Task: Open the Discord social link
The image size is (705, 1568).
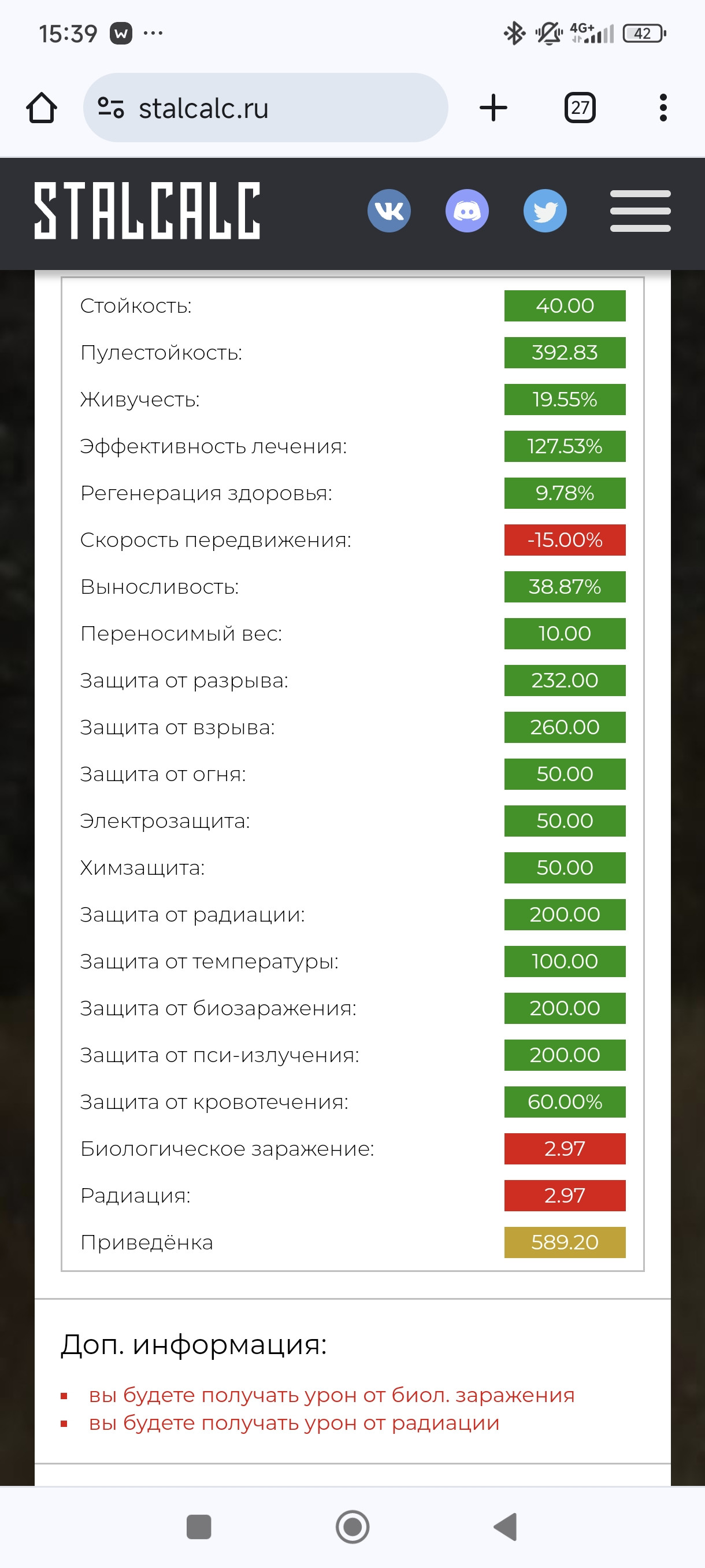Action: pos(467,210)
